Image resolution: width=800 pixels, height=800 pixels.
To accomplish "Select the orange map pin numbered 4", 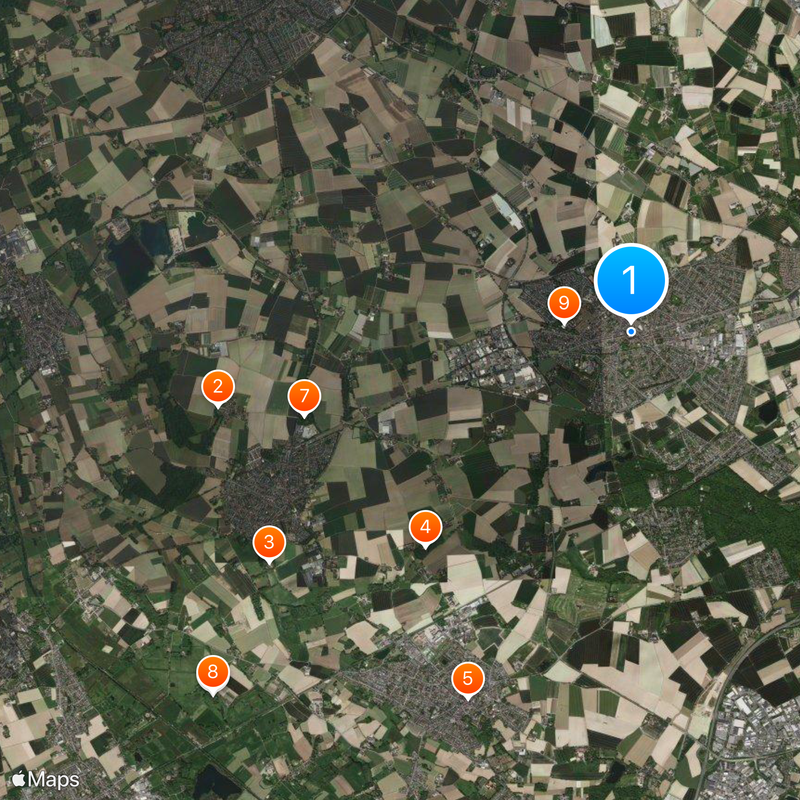I will pyautogui.click(x=425, y=527).
